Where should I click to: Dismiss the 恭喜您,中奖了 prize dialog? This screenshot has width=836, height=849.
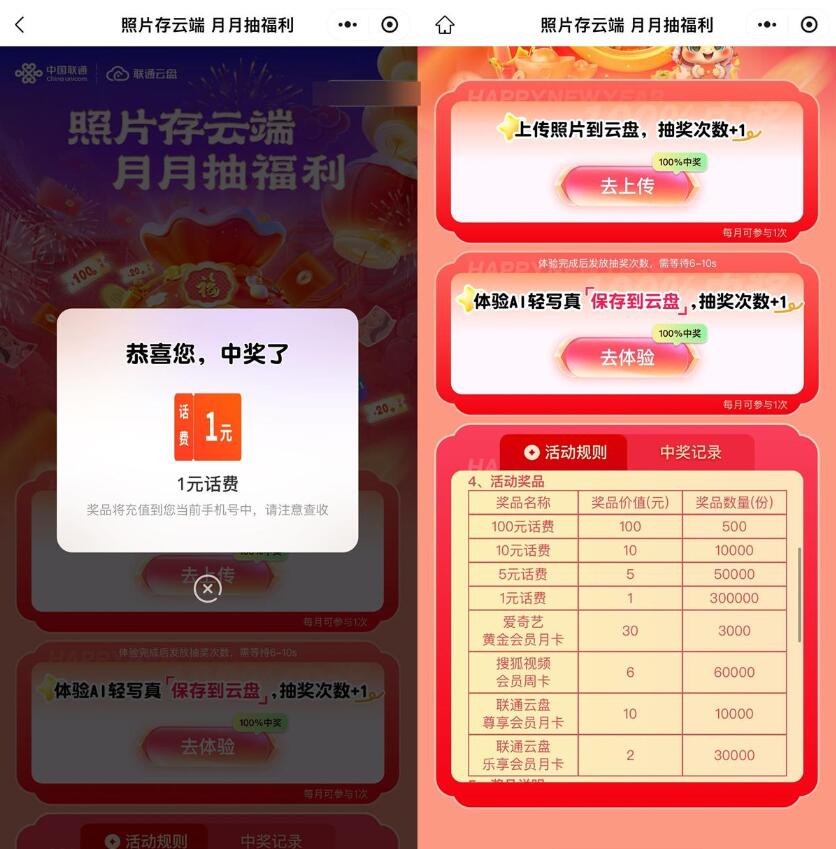[207, 589]
